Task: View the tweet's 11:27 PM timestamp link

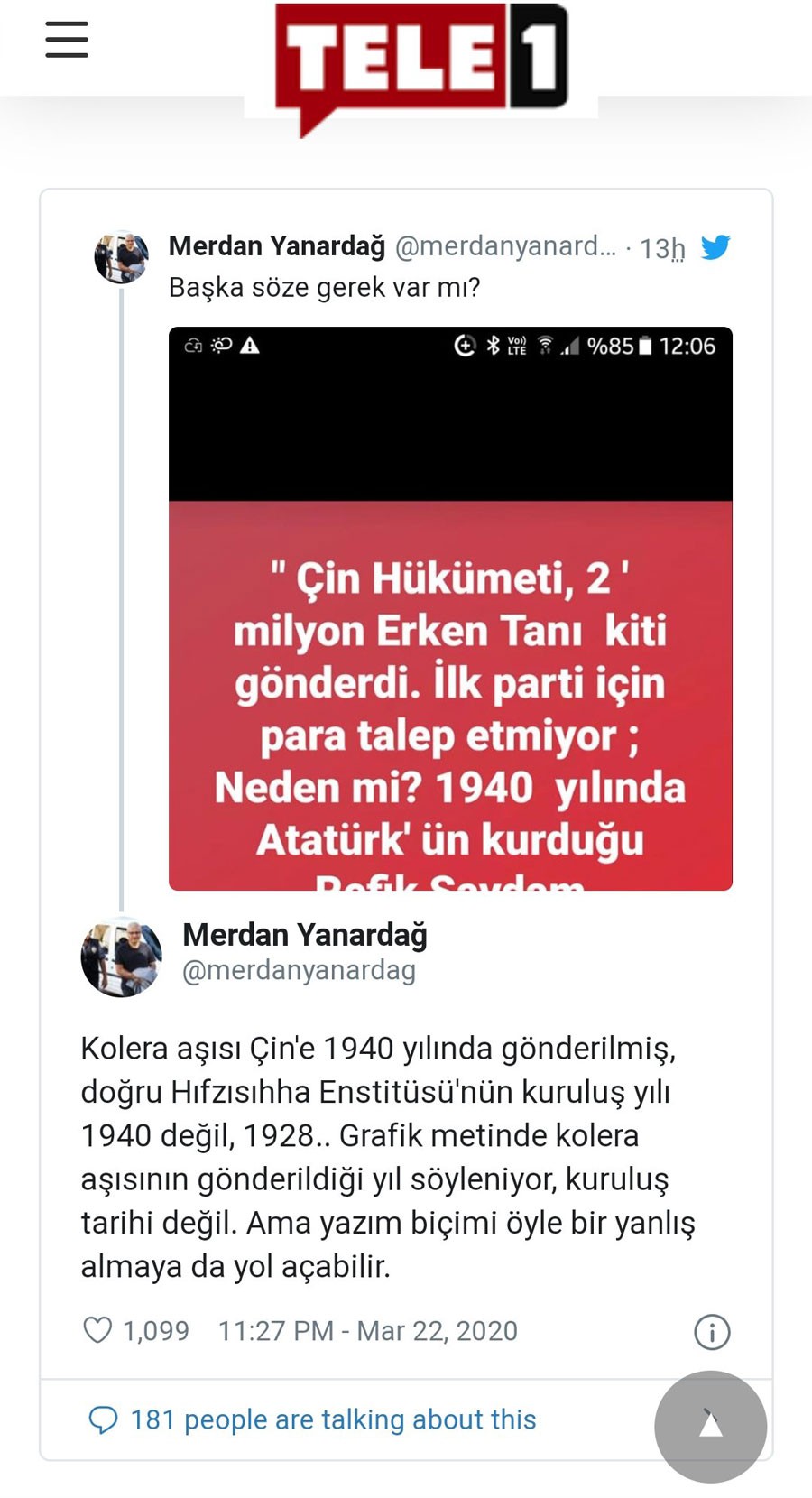Action: [367, 1330]
